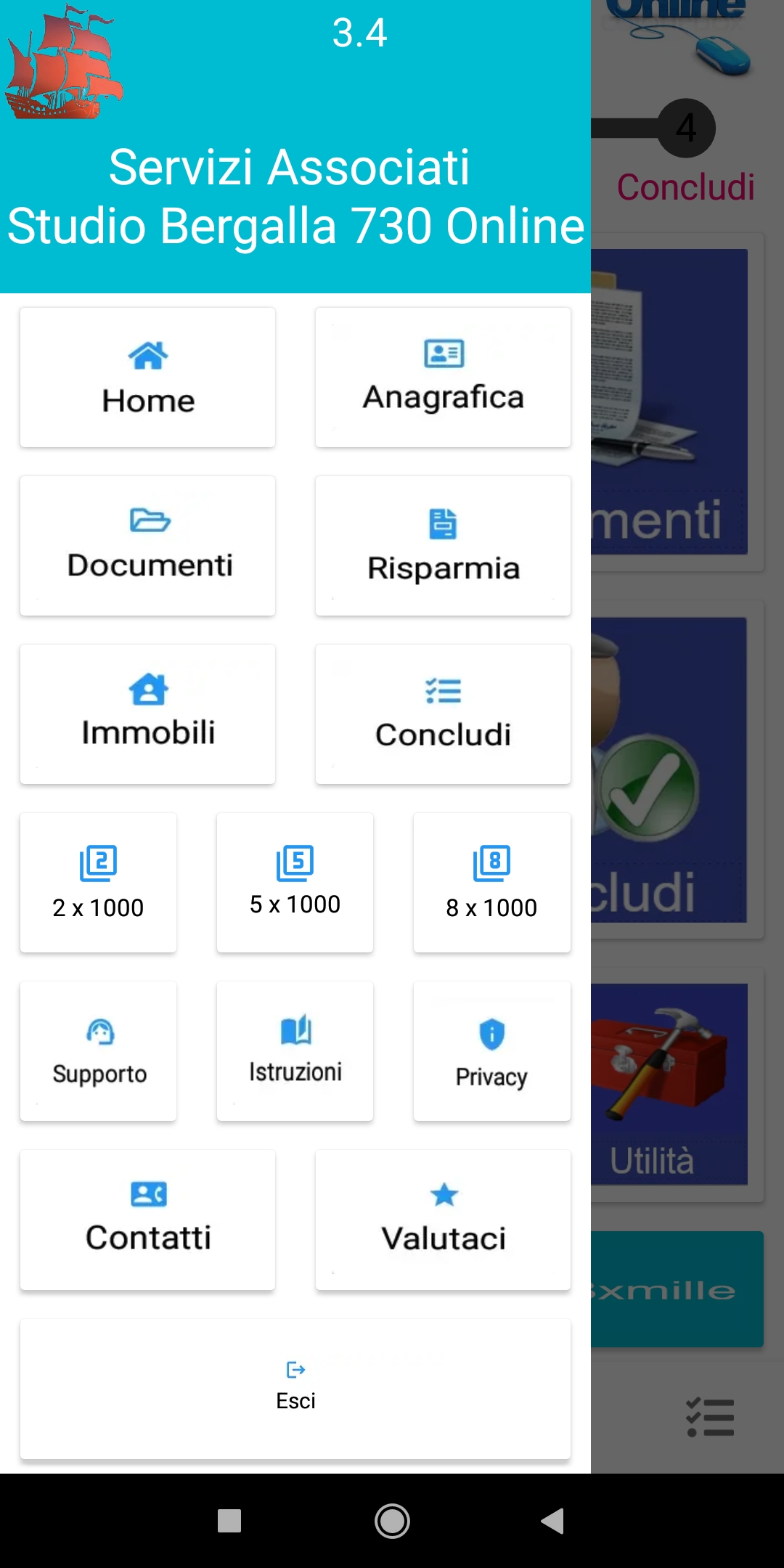
Task: Tap the system back button
Action: coord(552,1520)
